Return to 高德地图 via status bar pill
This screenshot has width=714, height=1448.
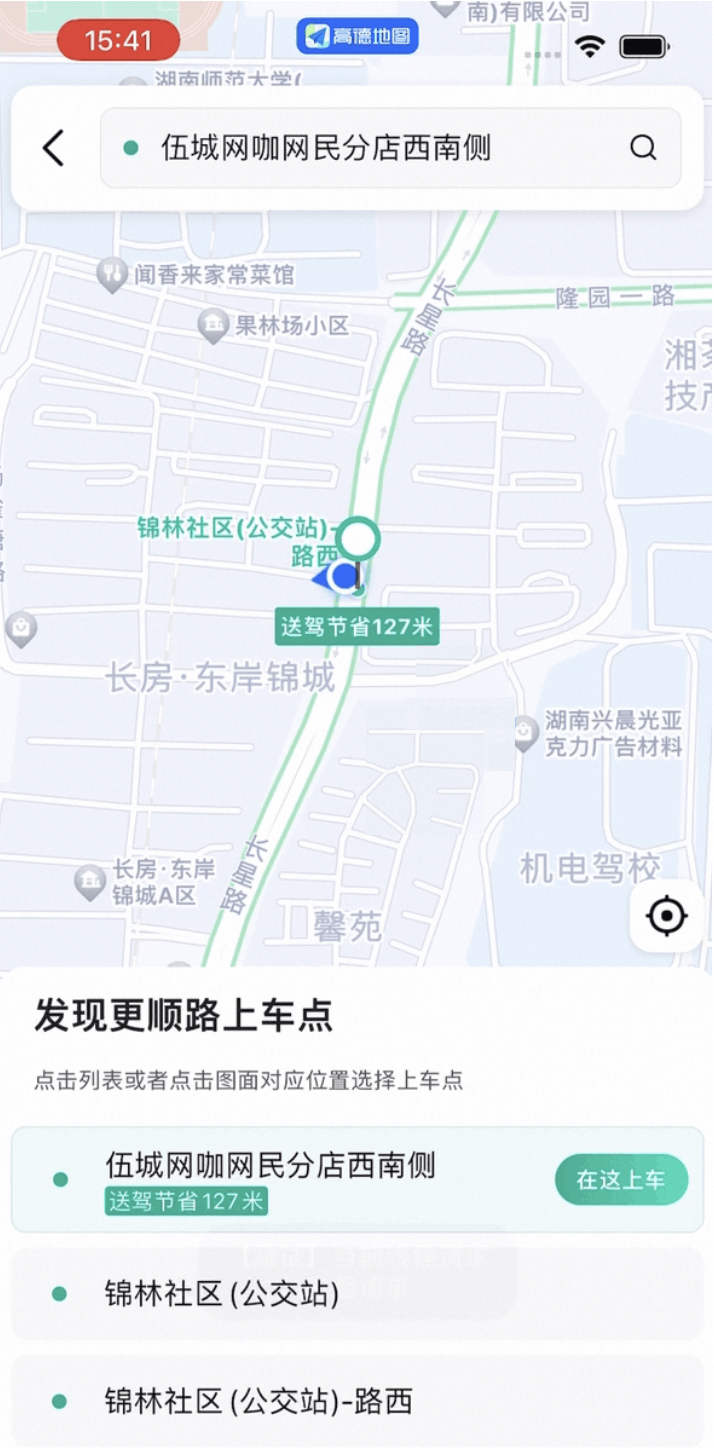[357, 37]
